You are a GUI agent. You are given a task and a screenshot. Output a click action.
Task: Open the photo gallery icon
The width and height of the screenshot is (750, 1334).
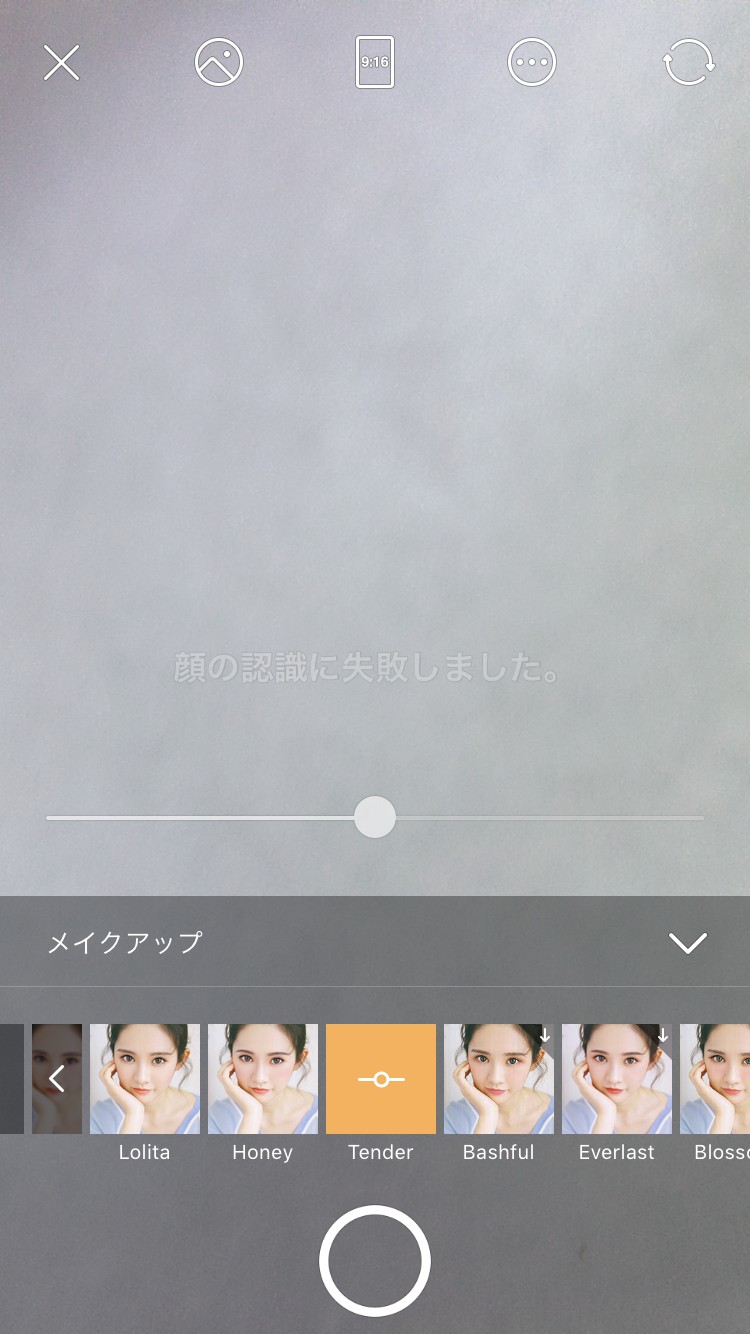[x=219, y=63]
